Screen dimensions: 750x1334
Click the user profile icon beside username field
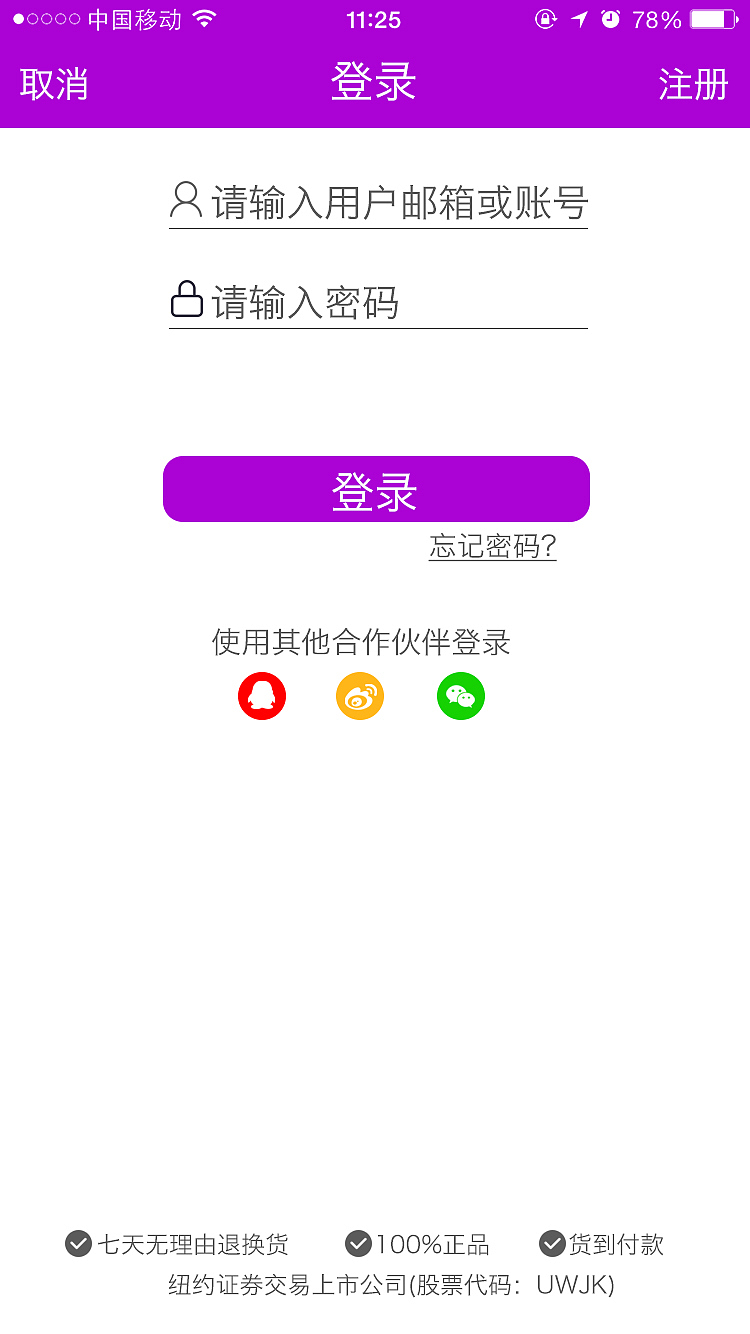pyautogui.click(x=184, y=199)
